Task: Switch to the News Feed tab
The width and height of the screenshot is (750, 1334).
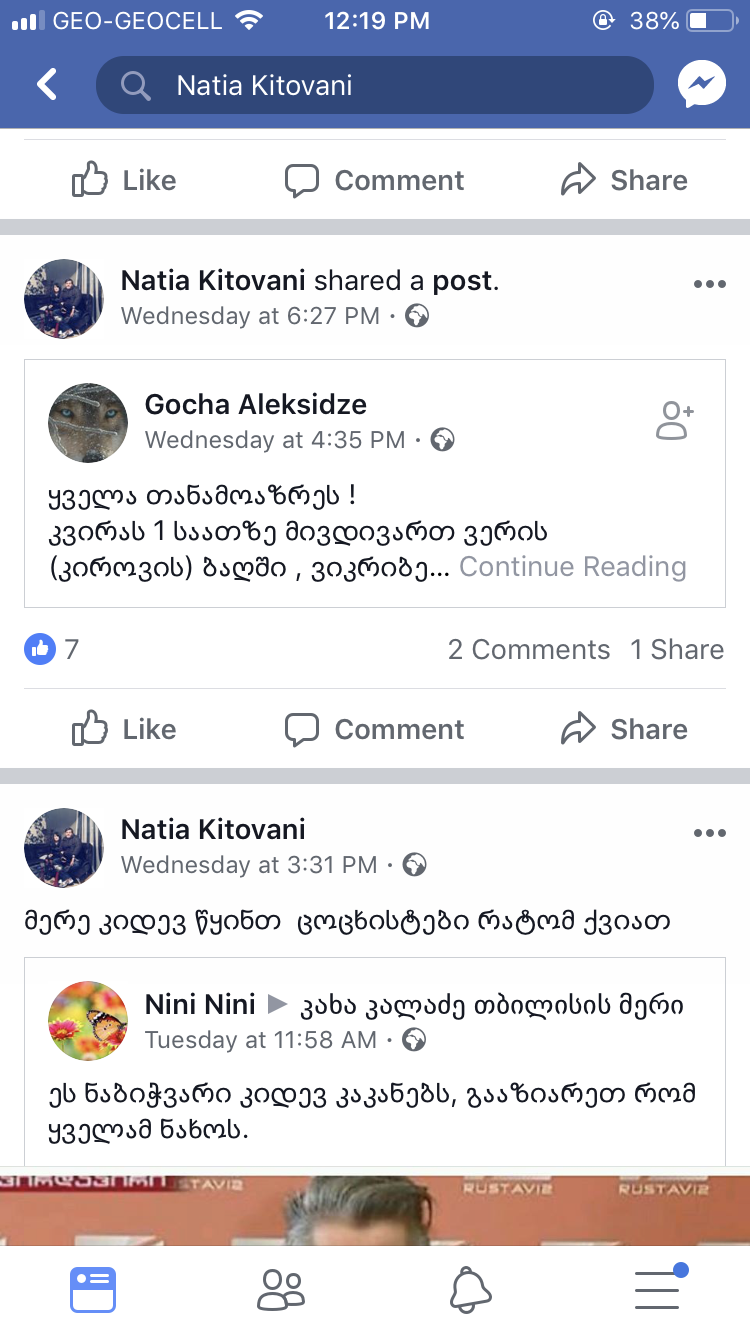Action: [93, 1290]
